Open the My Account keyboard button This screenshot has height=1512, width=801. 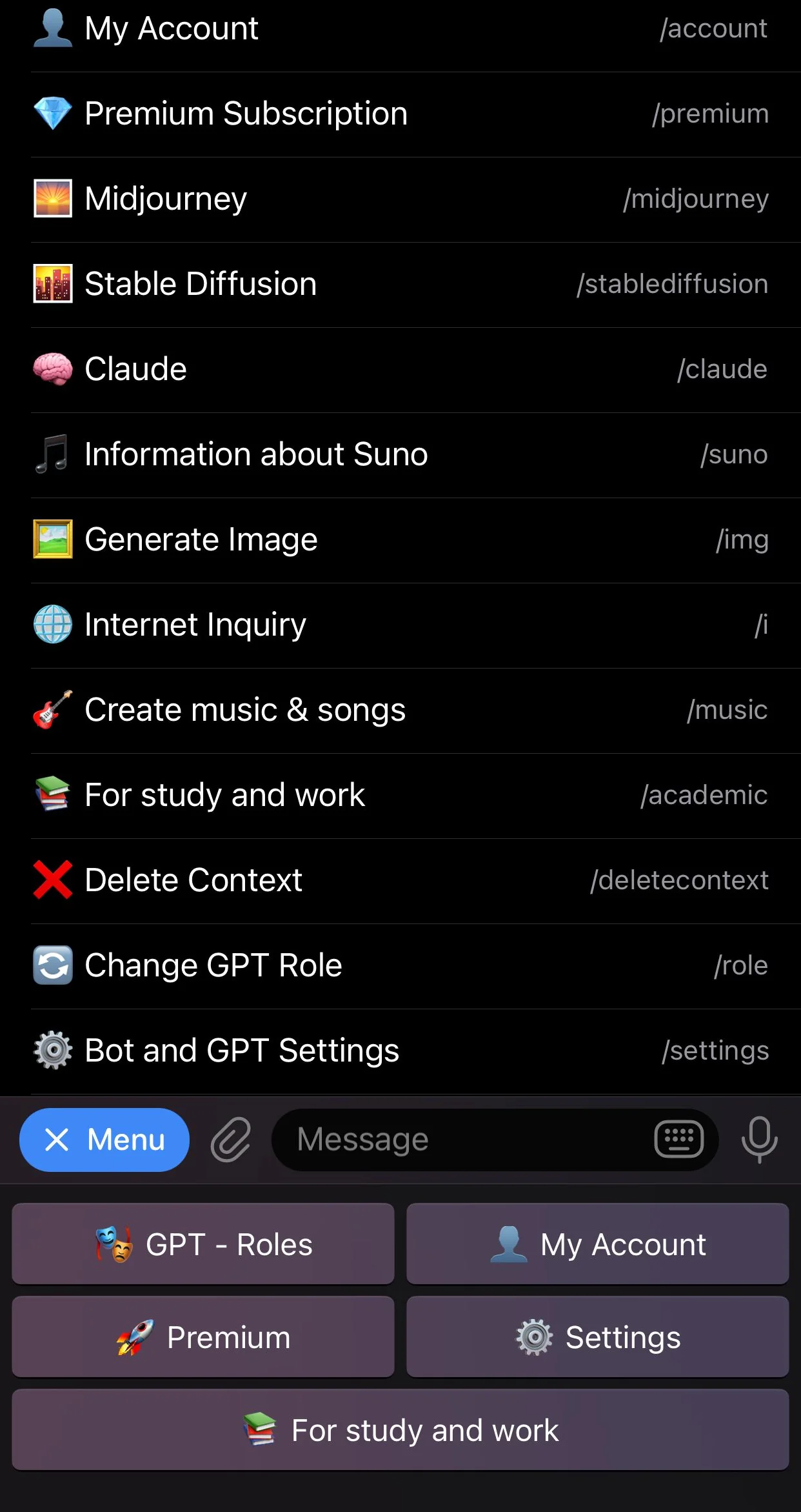[x=598, y=1244]
